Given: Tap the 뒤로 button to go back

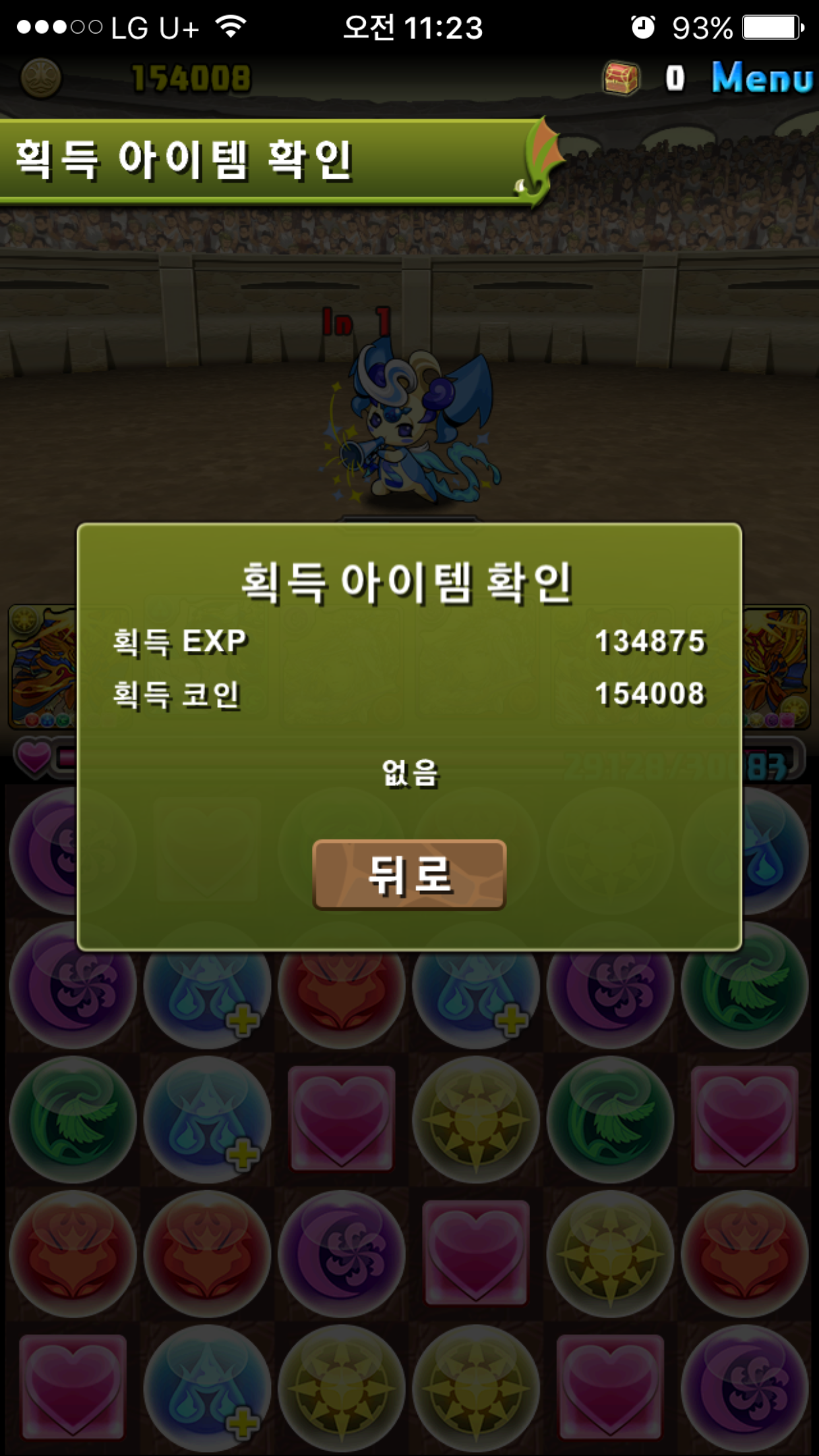Looking at the screenshot, I should (409, 874).
